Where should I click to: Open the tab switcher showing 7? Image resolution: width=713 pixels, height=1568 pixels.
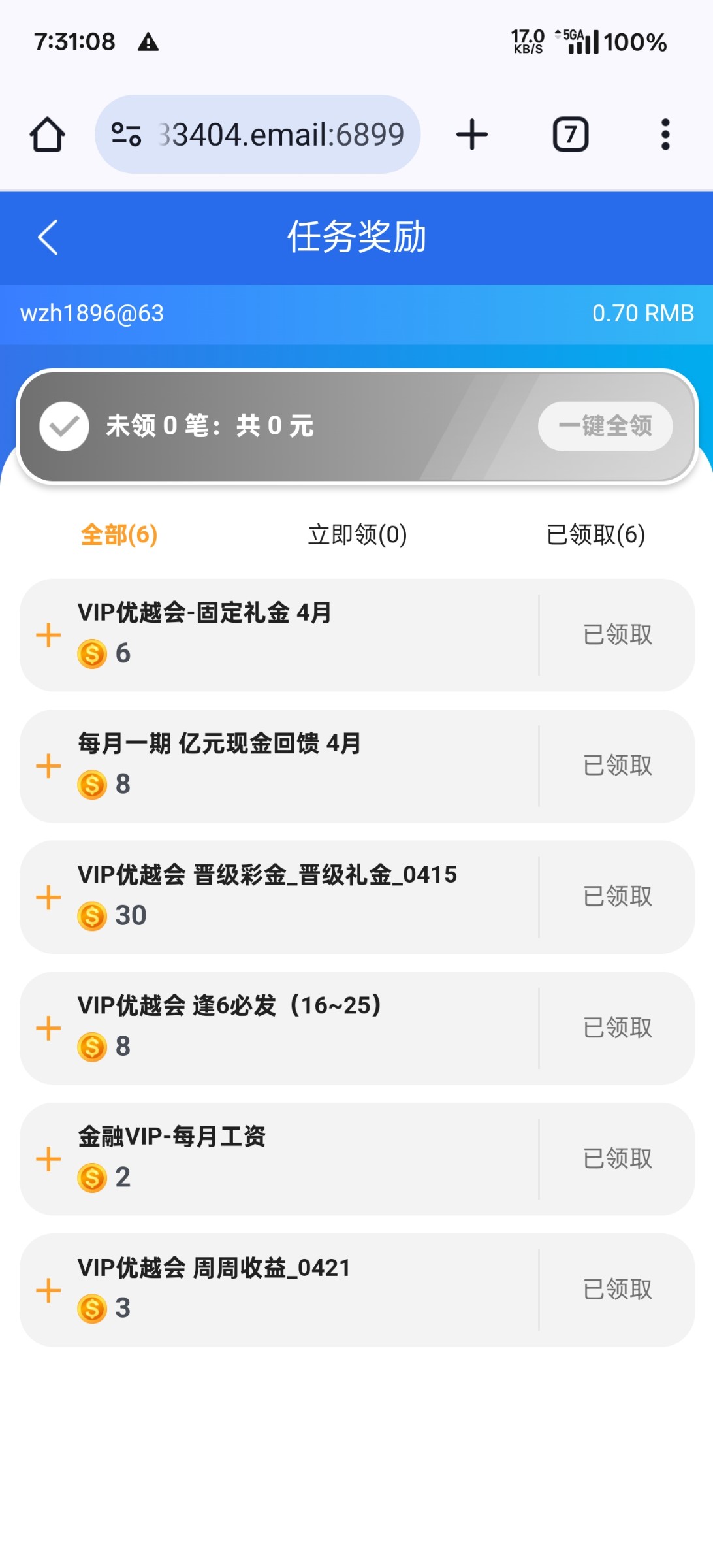tap(571, 135)
